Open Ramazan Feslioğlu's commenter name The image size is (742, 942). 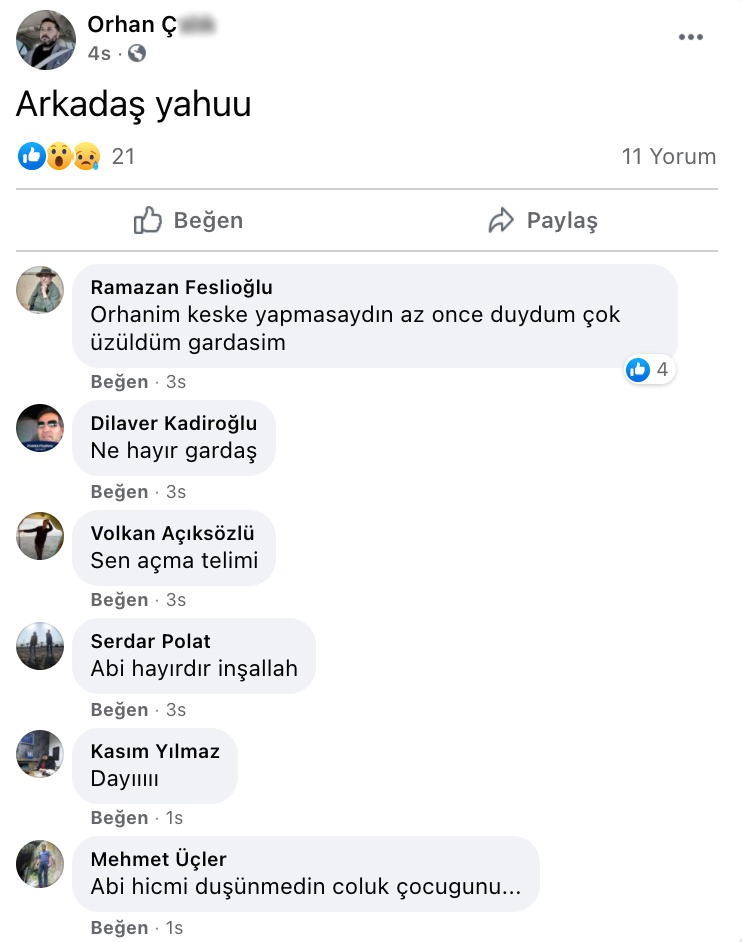click(180, 287)
